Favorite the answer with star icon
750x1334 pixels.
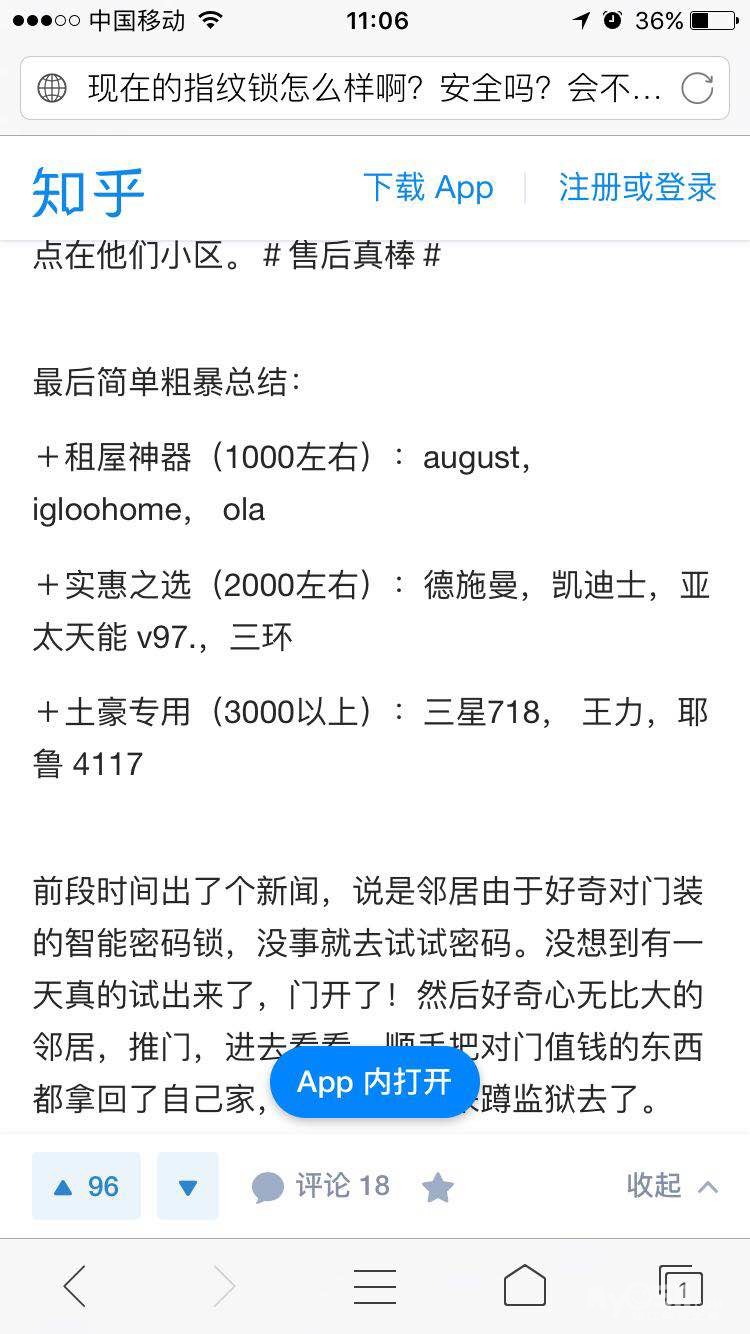click(x=437, y=1187)
